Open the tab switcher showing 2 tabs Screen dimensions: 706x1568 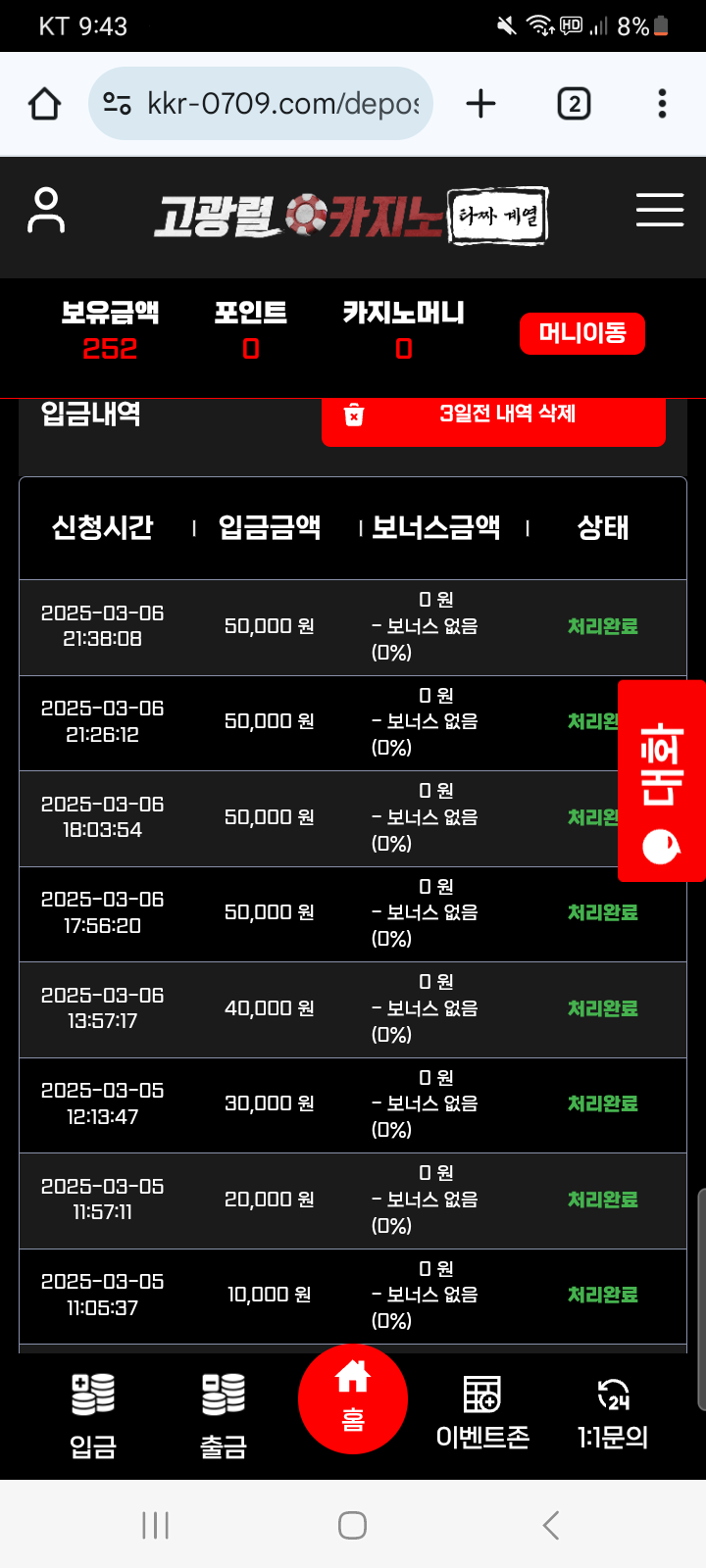(574, 103)
